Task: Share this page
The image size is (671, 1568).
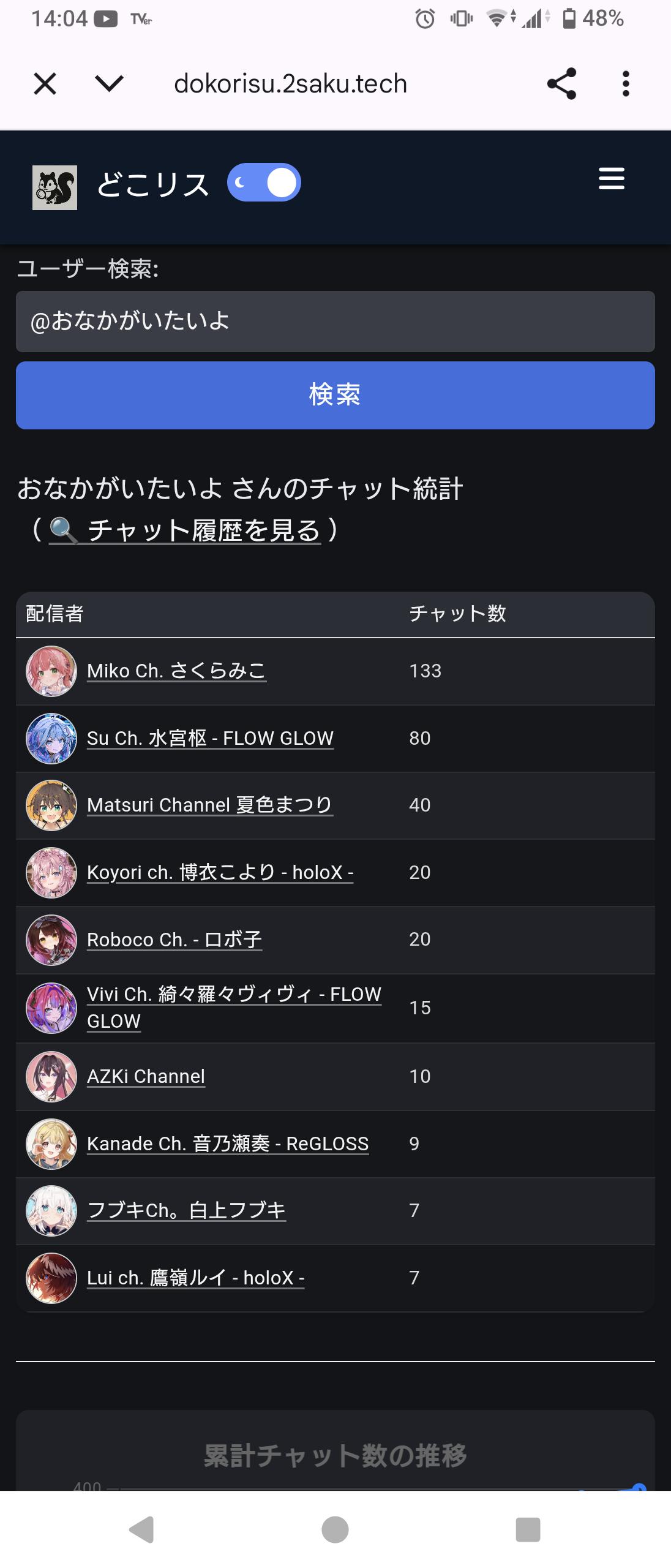Action: [x=561, y=84]
